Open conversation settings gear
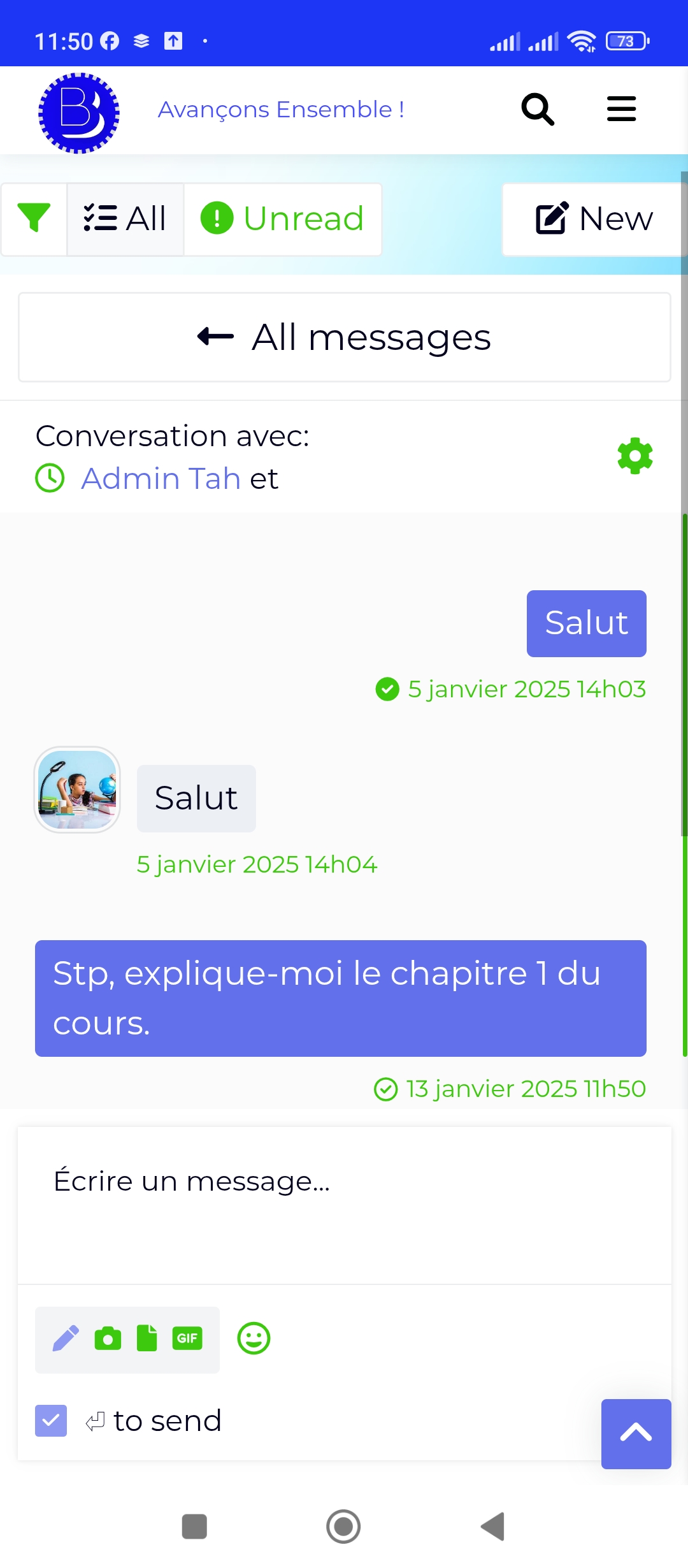 (x=635, y=456)
